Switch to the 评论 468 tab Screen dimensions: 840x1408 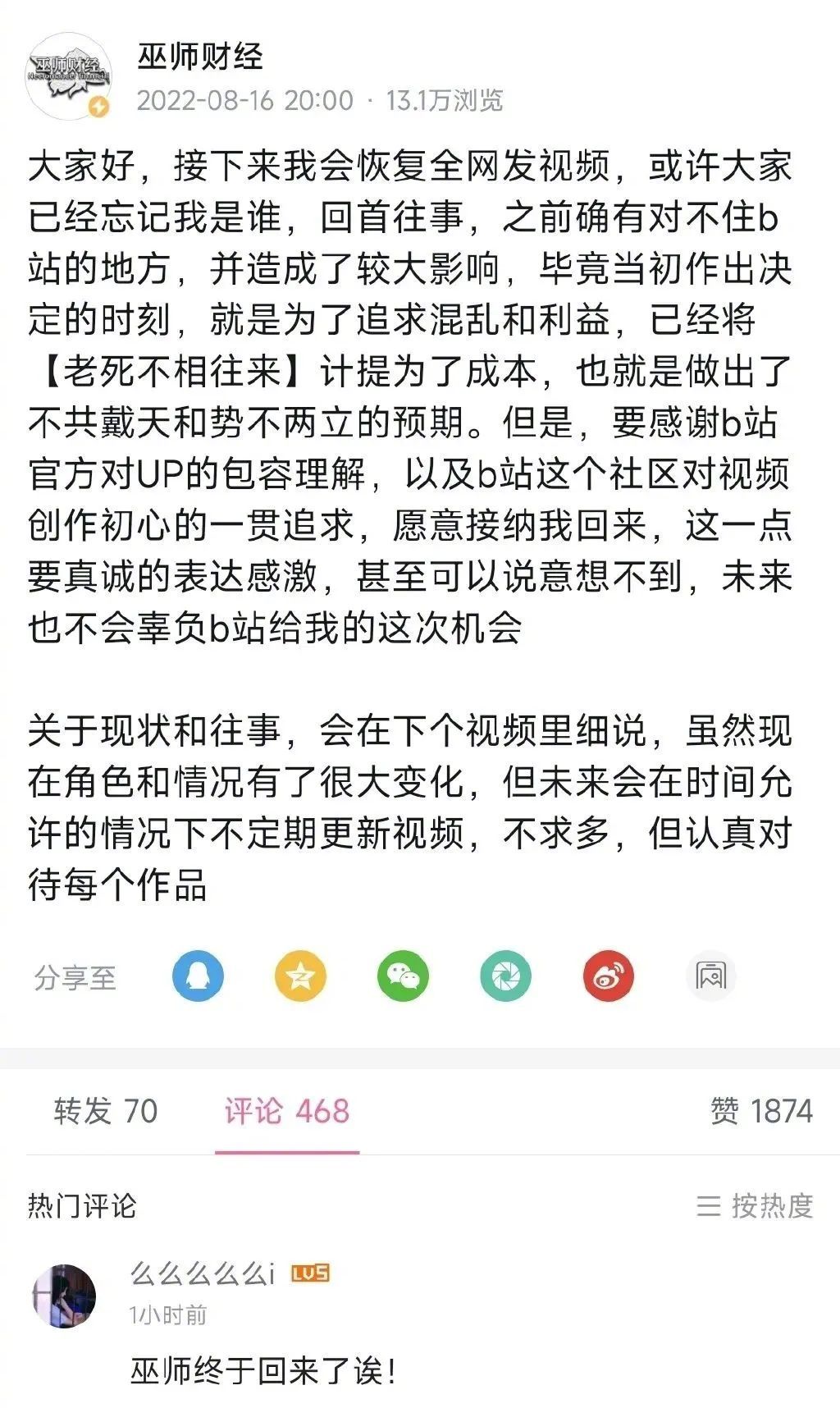(287, 1111)
